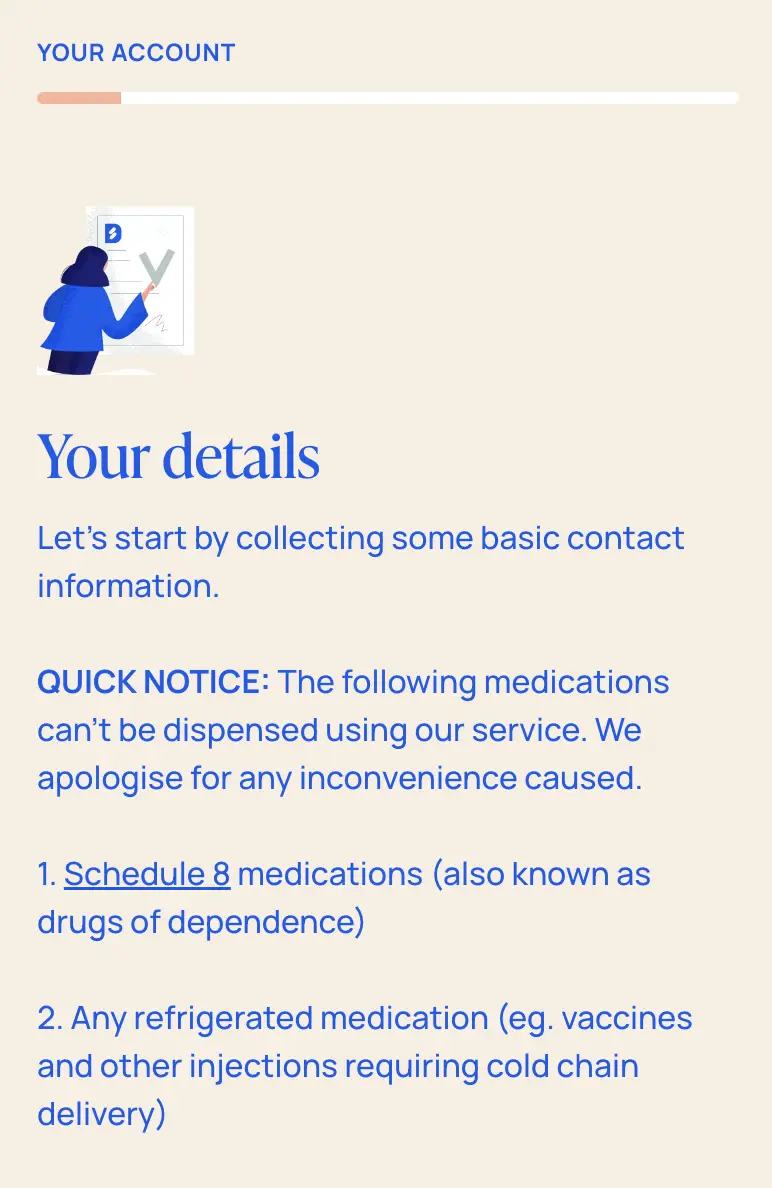This screenshot has height=1188, width=772.
Task: Open the Schedule 8 link
Action: pos(147,874)
